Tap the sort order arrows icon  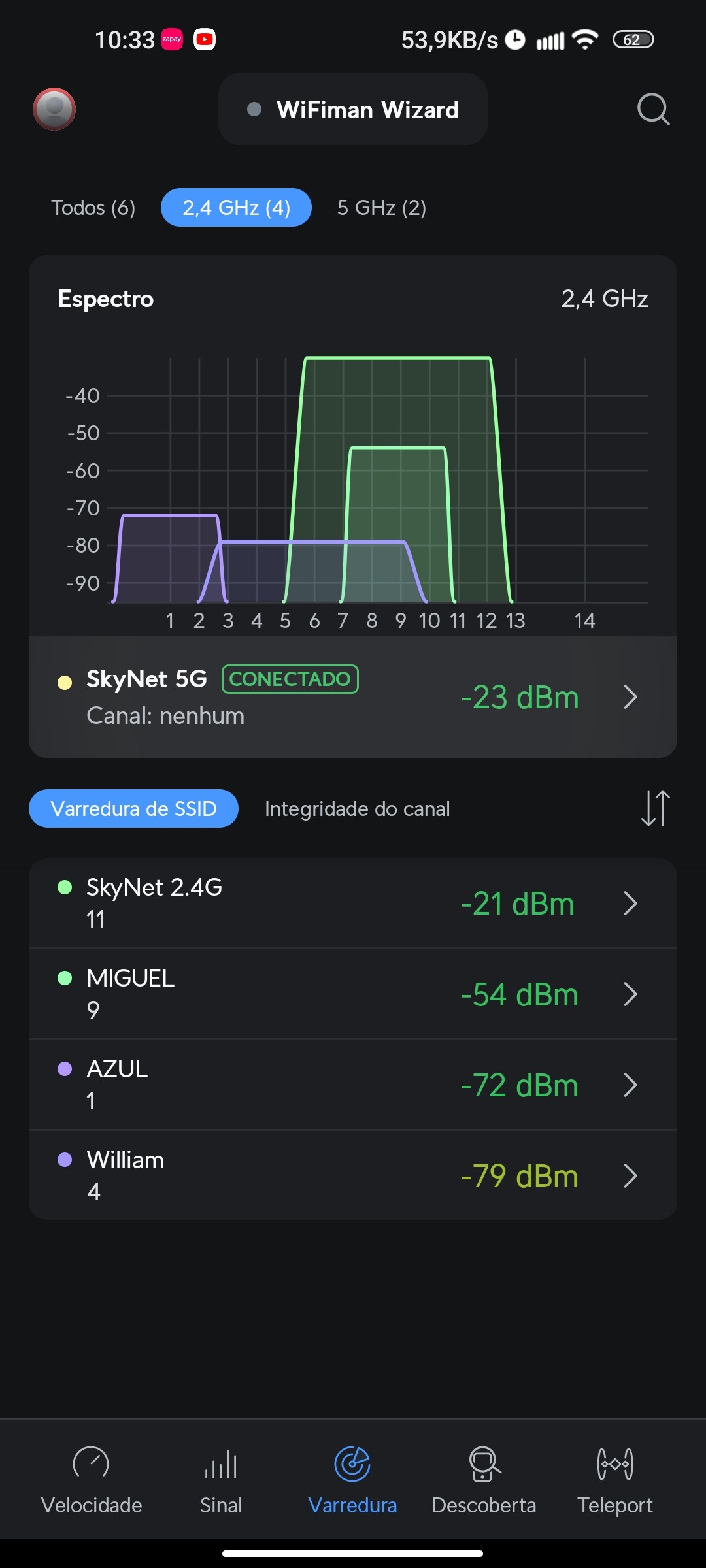(x=655, y=808)
